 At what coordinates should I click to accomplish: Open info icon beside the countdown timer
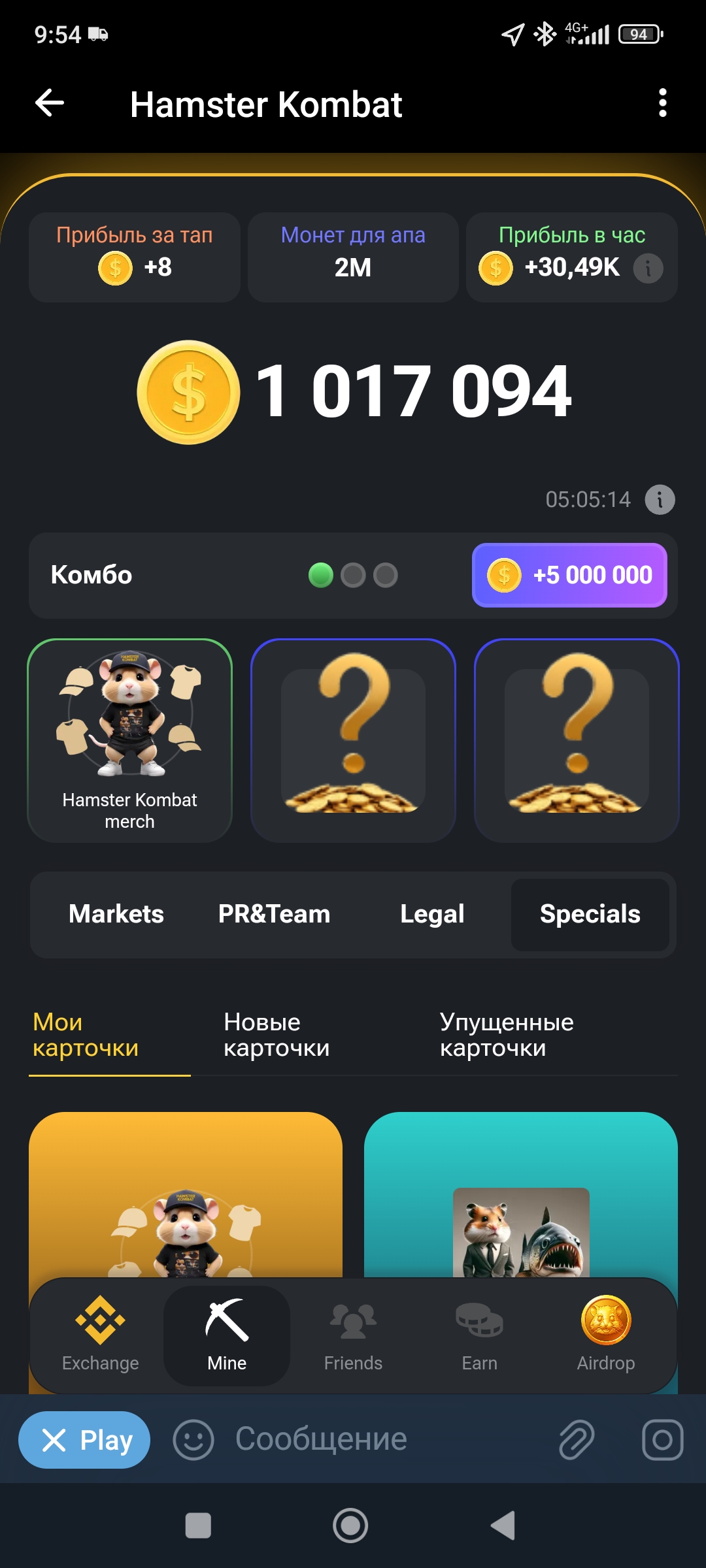coord(660,500)
